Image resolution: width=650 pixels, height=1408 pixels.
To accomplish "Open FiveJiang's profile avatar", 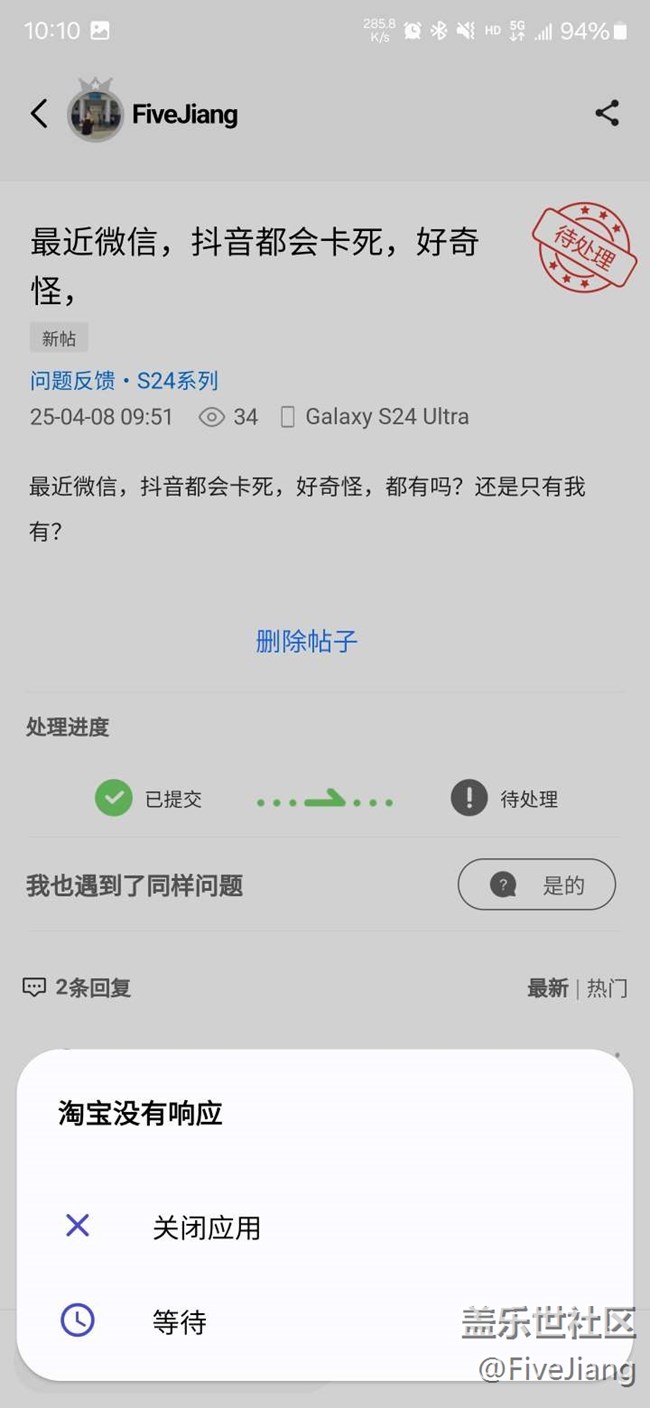I will pyautogui.click(x=95, y=113).
